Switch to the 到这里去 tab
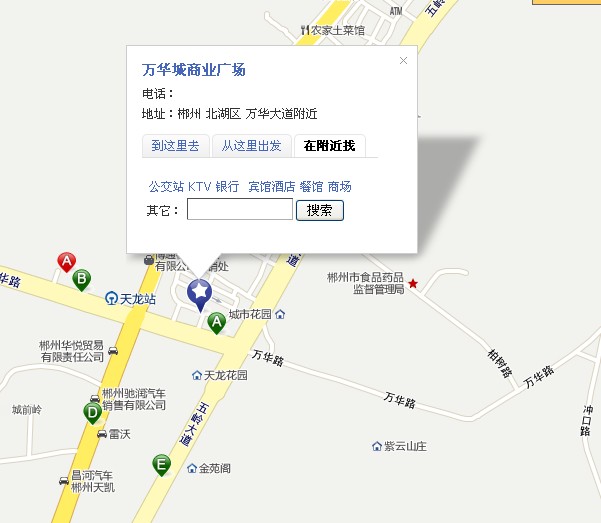Image resolution: width=601 pixels, height=523 pixels. (175, 146)
